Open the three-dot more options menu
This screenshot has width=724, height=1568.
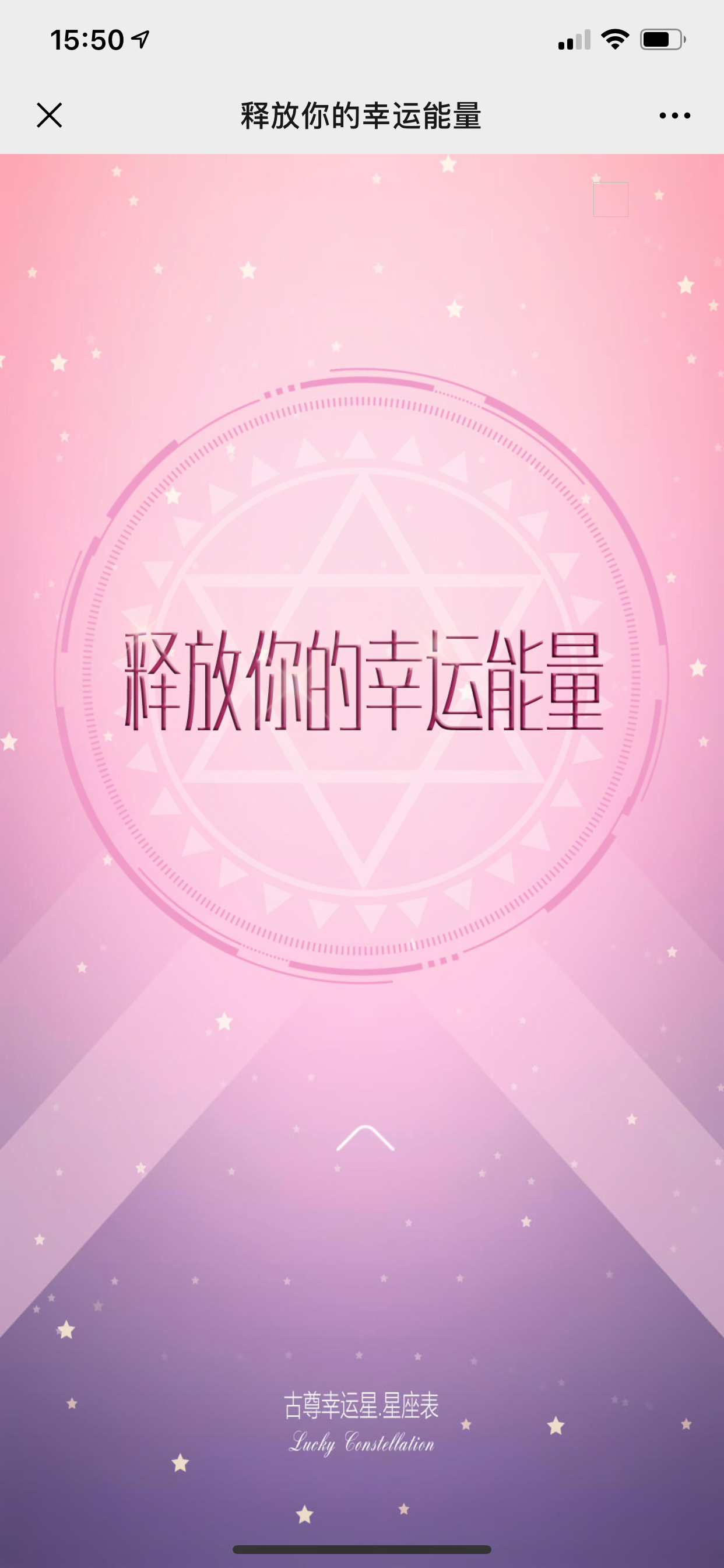point(674,115)
